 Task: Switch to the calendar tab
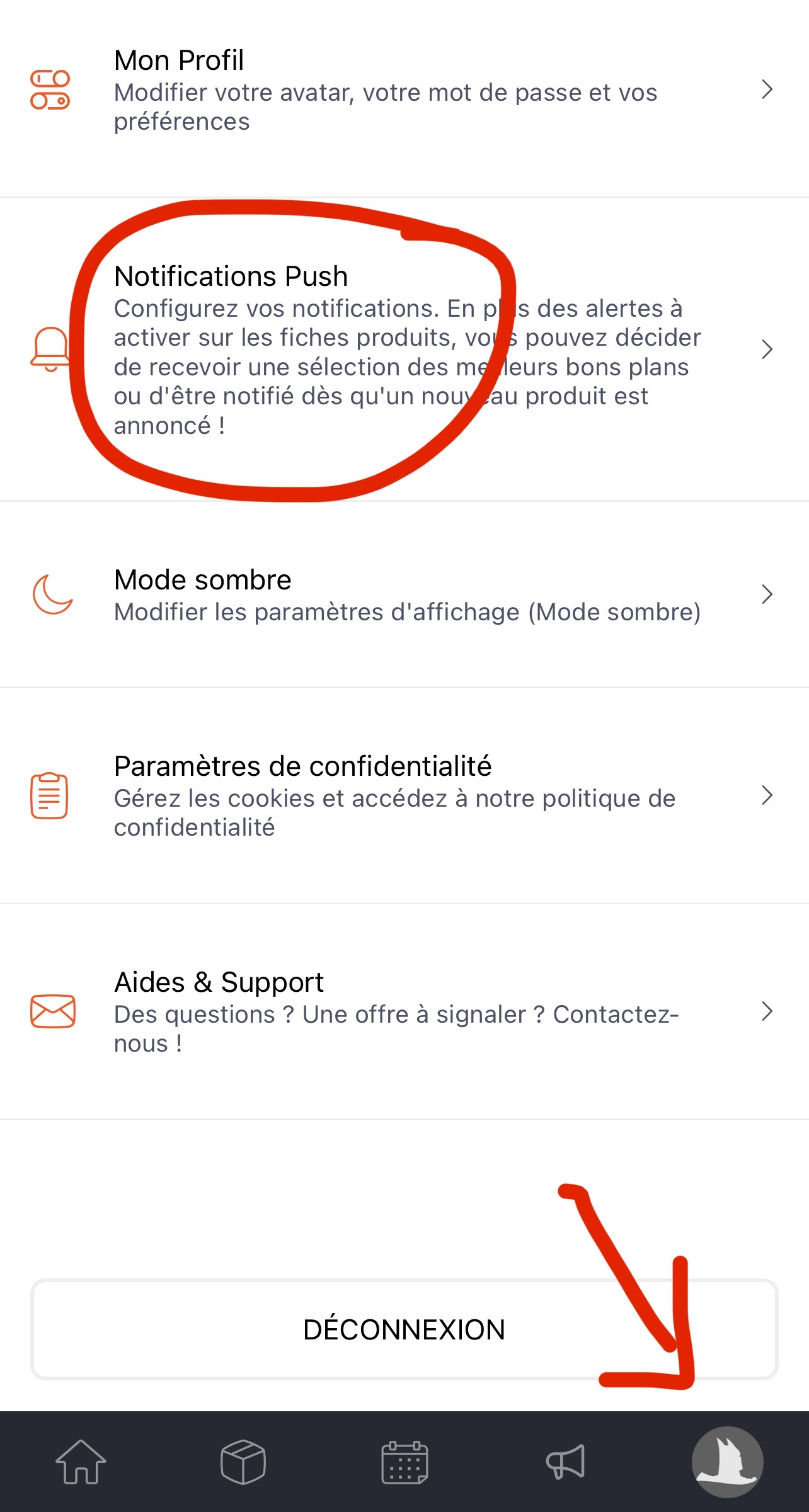[404, 1462]
